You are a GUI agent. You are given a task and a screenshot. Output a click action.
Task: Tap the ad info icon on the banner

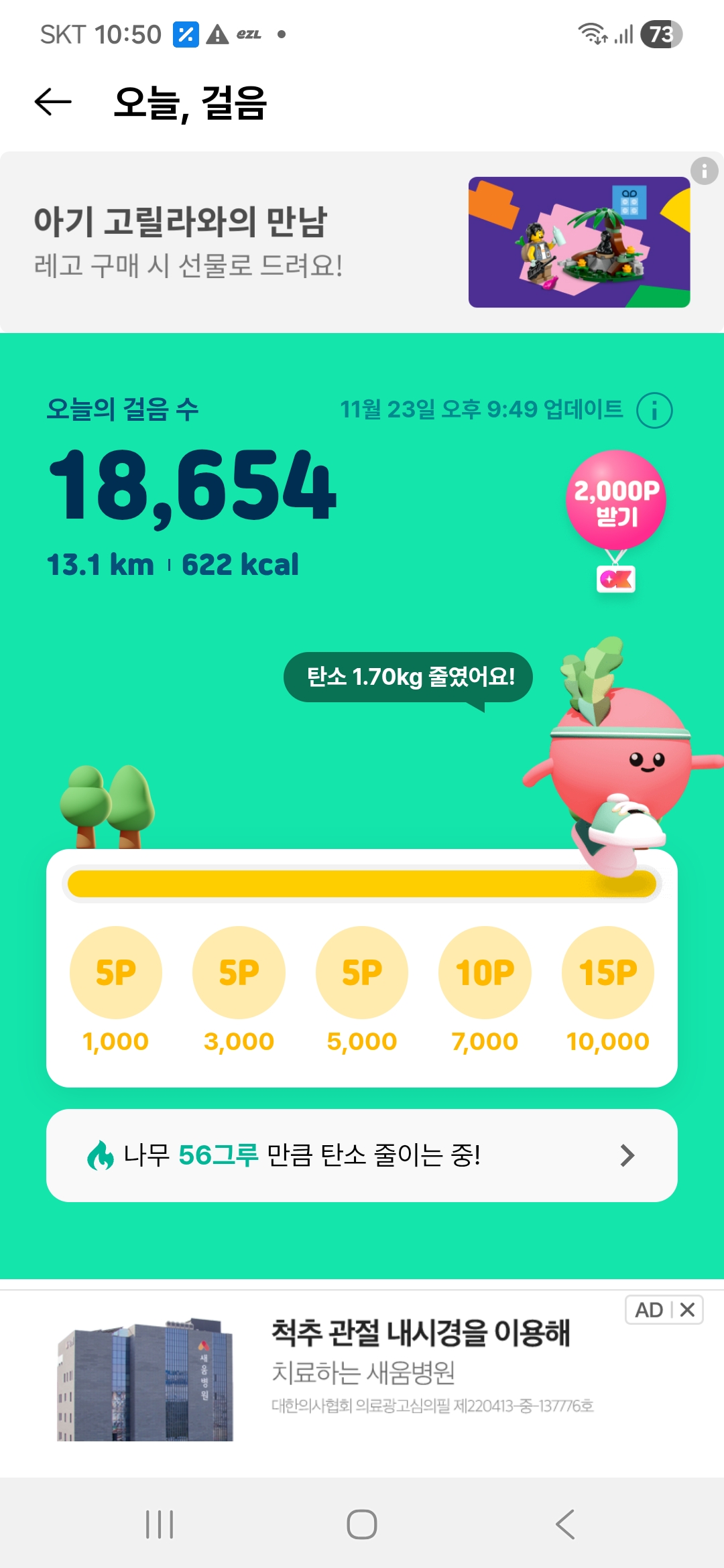[x=704, y=171]
